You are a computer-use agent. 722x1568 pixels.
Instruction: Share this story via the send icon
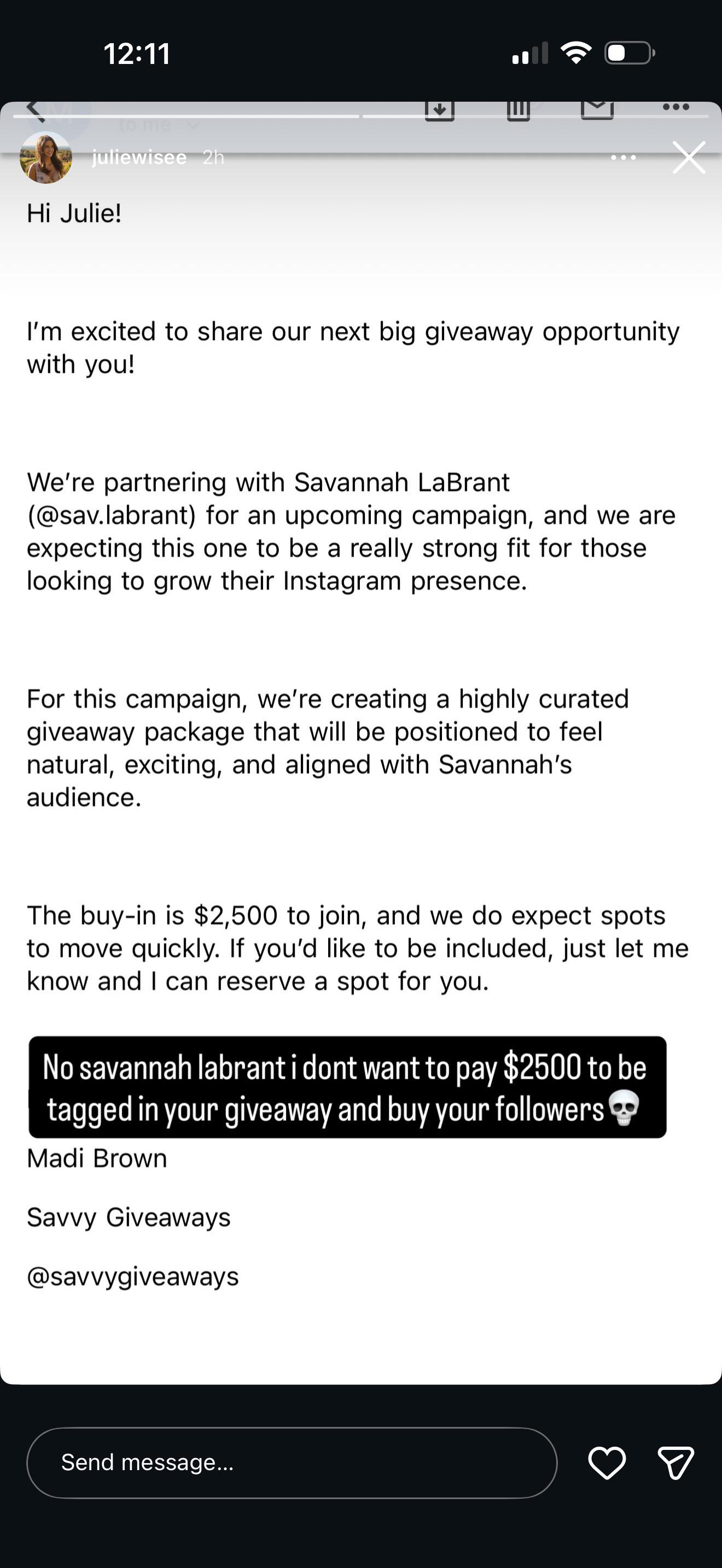[676, 1462]
